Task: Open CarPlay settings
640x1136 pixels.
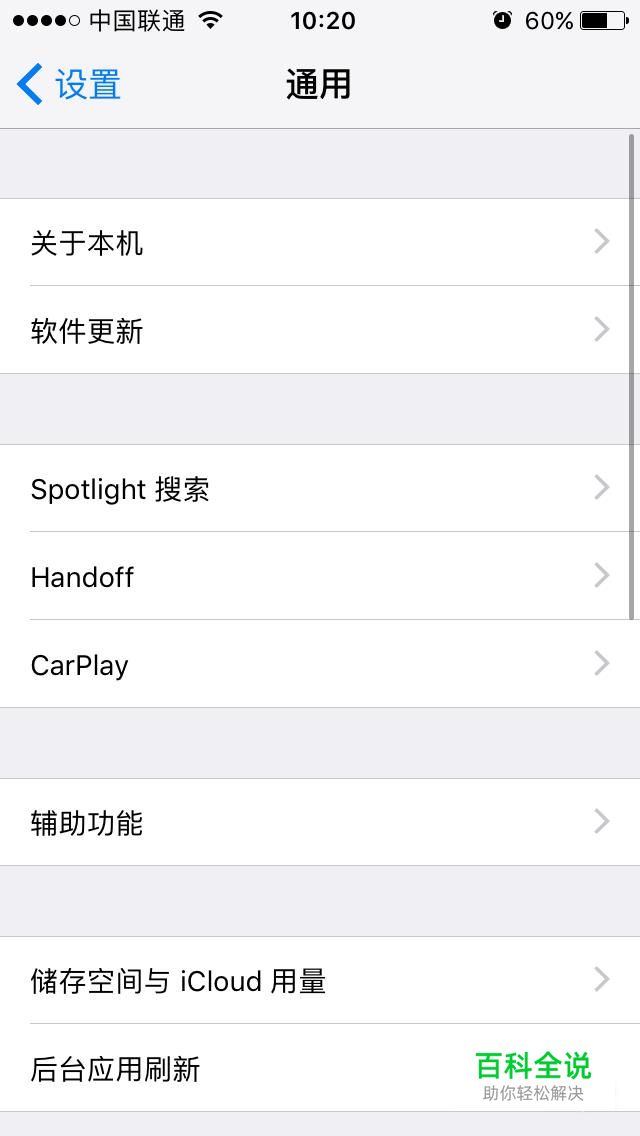Action: tap(320, 664)
